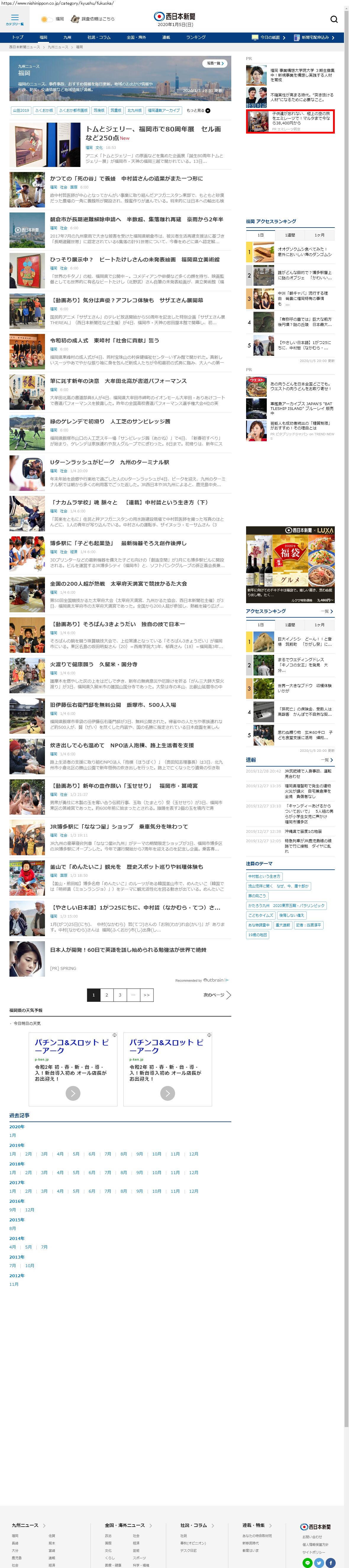
Task: Open the 2012年 11月 archive link
Action: pyautogui.click(x=14, y=1284)
